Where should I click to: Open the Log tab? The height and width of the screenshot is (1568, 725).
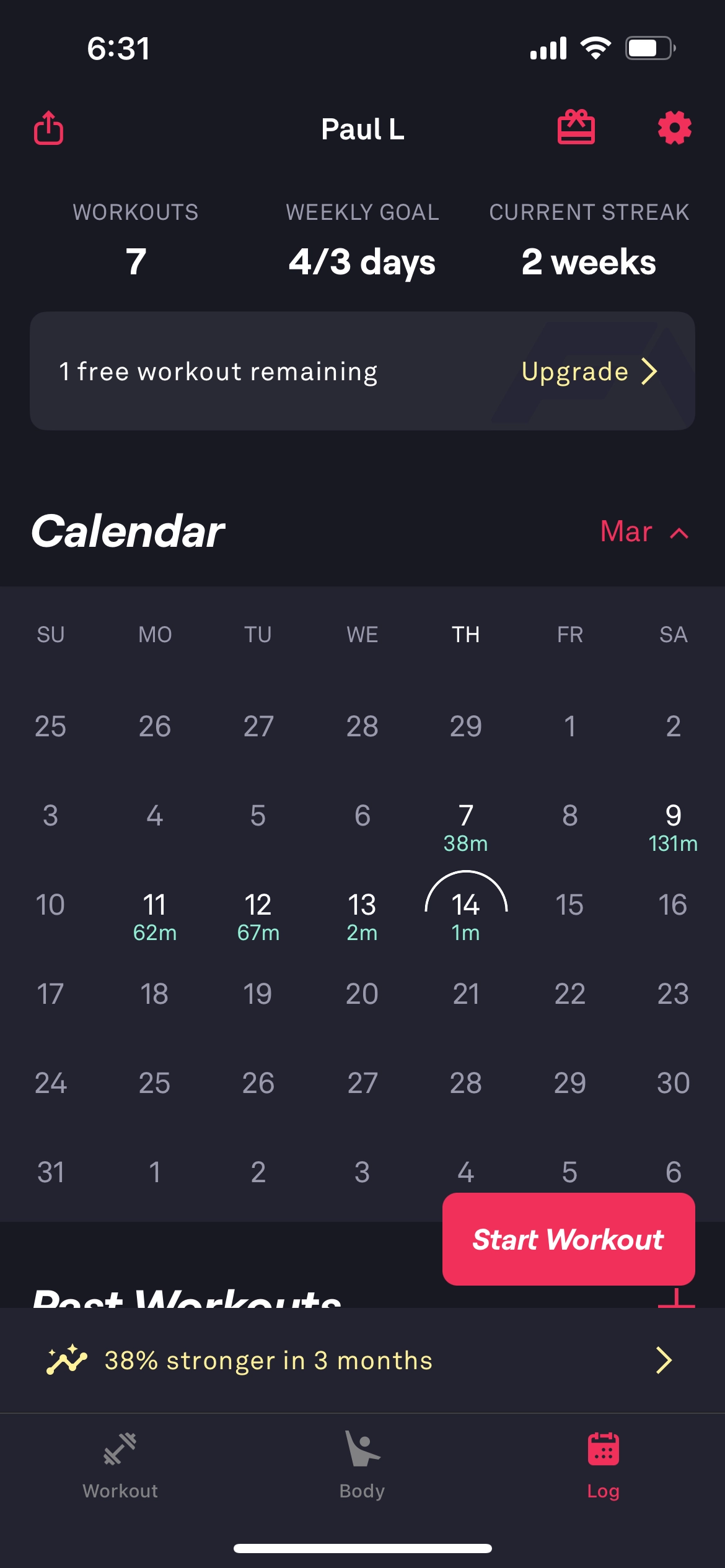[x=603, y=1465]
